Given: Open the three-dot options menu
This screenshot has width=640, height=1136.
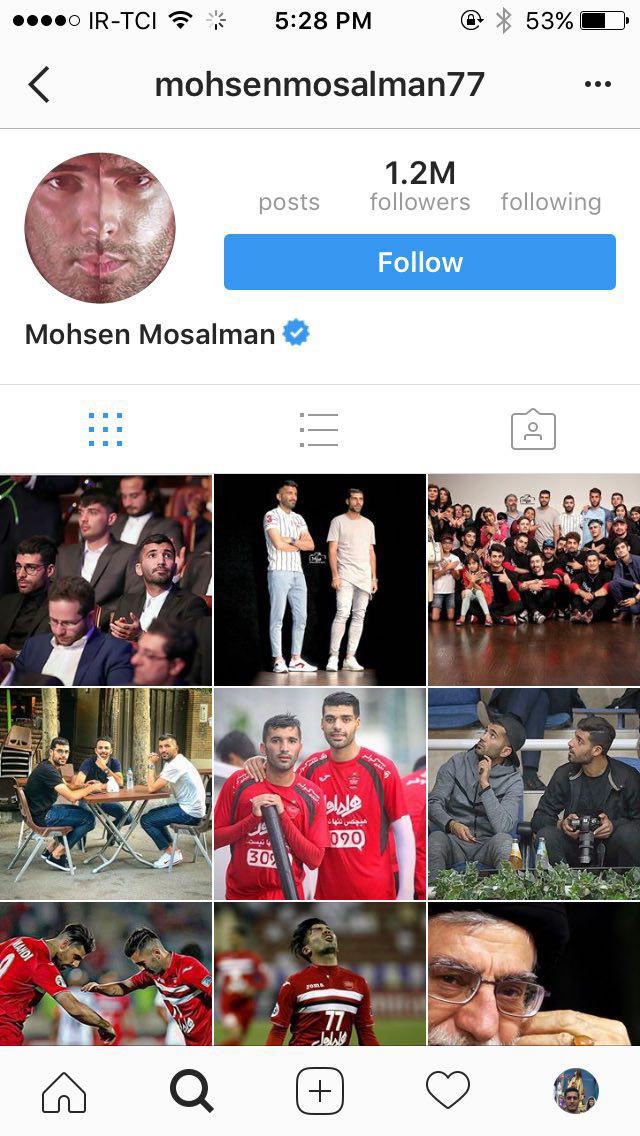Looking at the screenshot, I should [x=598, y=85].
